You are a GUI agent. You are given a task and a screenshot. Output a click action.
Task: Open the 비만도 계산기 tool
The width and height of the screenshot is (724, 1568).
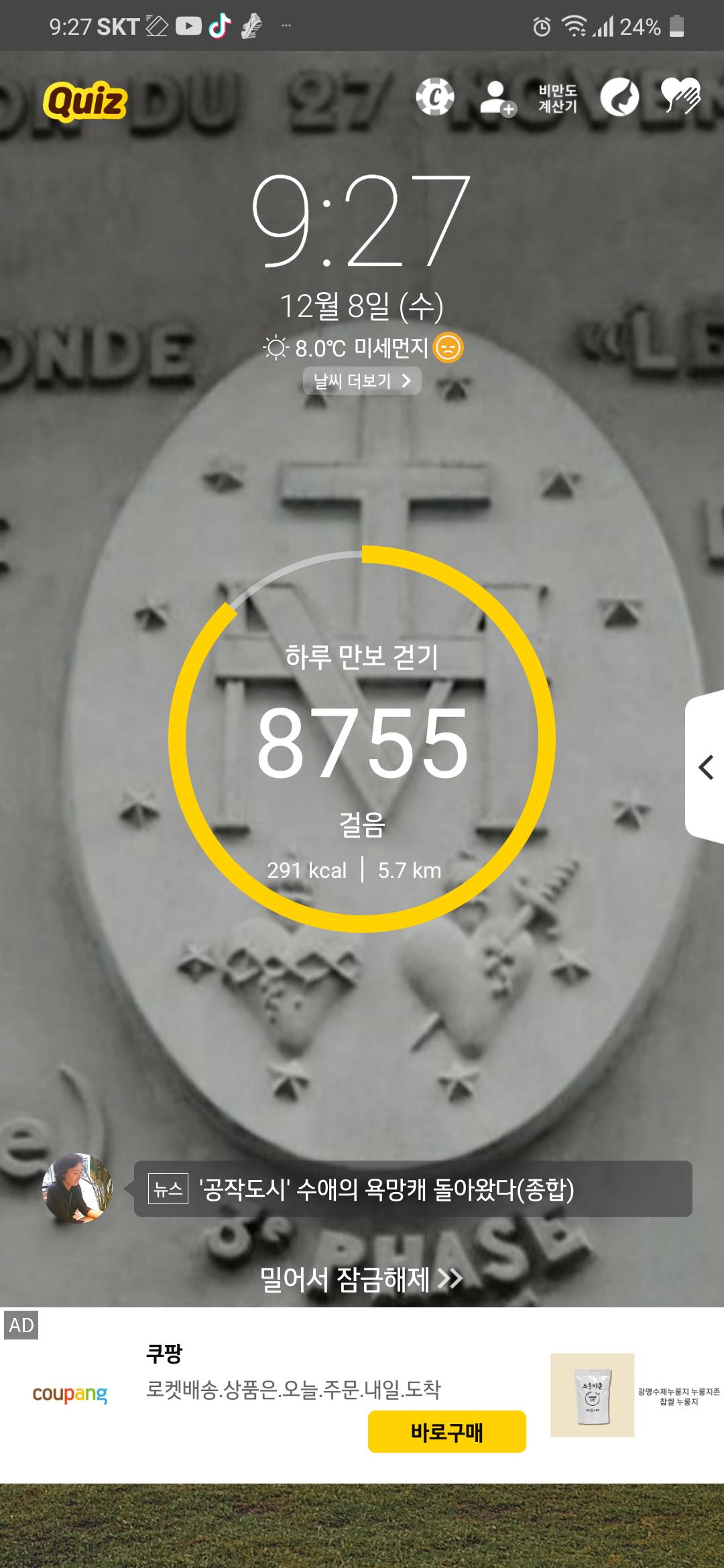[x=558, y=99]
